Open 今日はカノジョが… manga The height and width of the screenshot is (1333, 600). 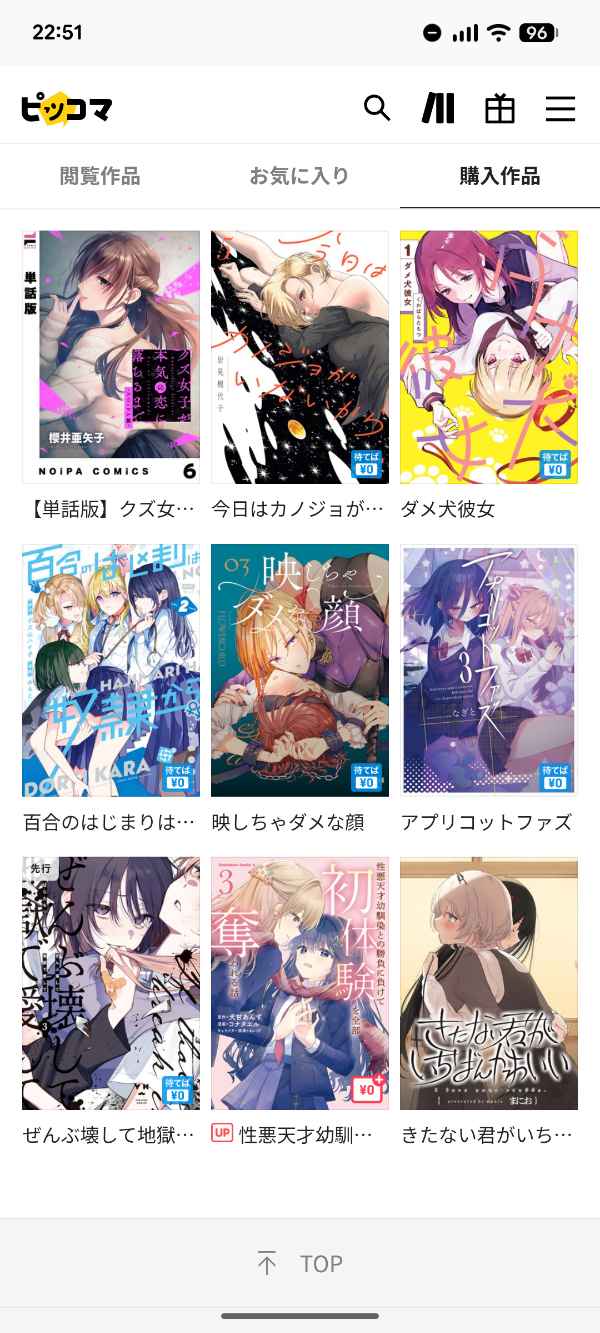coord(299,357)
